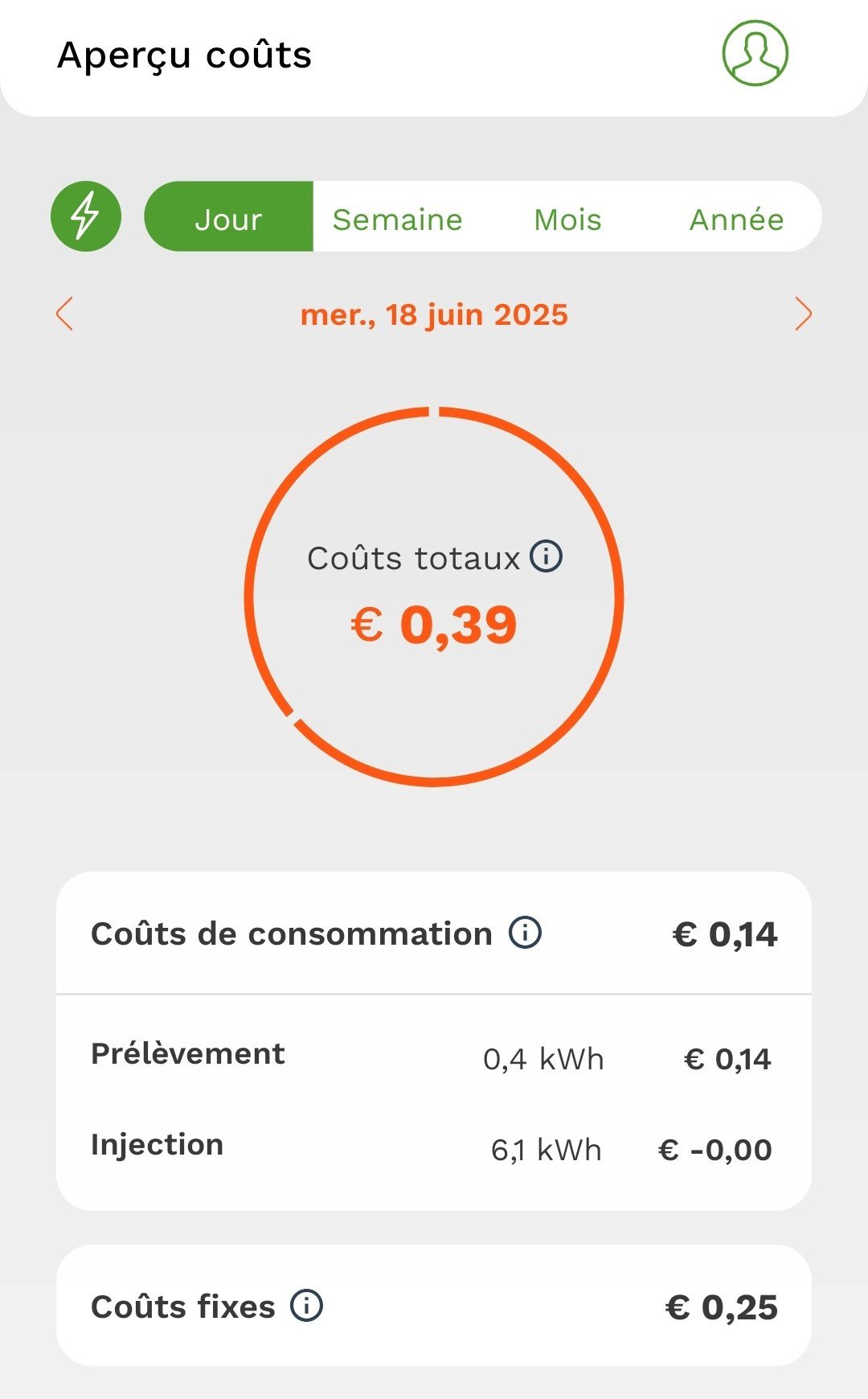Viewport: 868px width, 1399px height.
Task: Show costs for the Année
Action: tap(736, 219)
